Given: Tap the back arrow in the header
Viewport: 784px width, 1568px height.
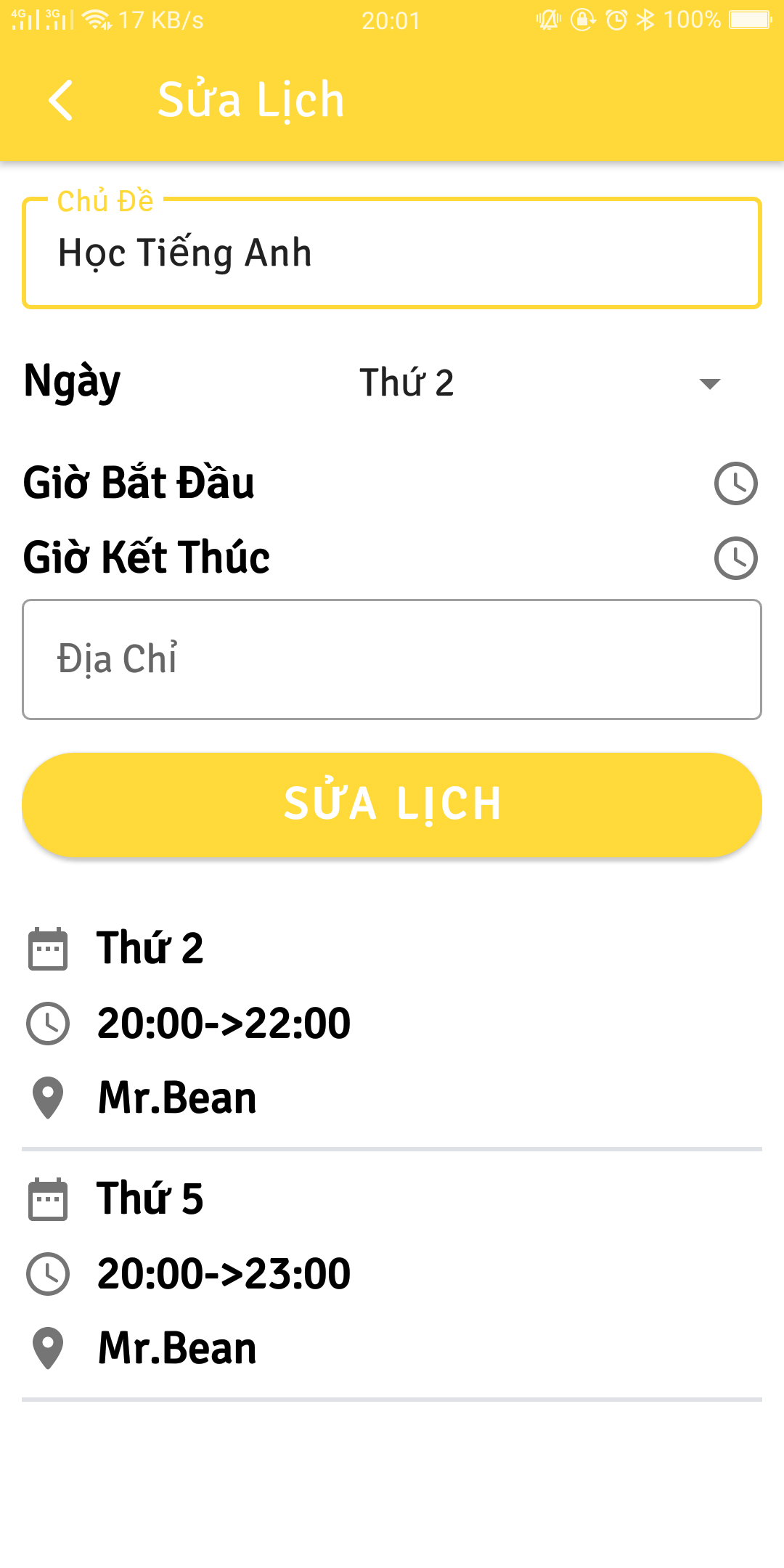Looking at the screenshot, I should (62, 99).
